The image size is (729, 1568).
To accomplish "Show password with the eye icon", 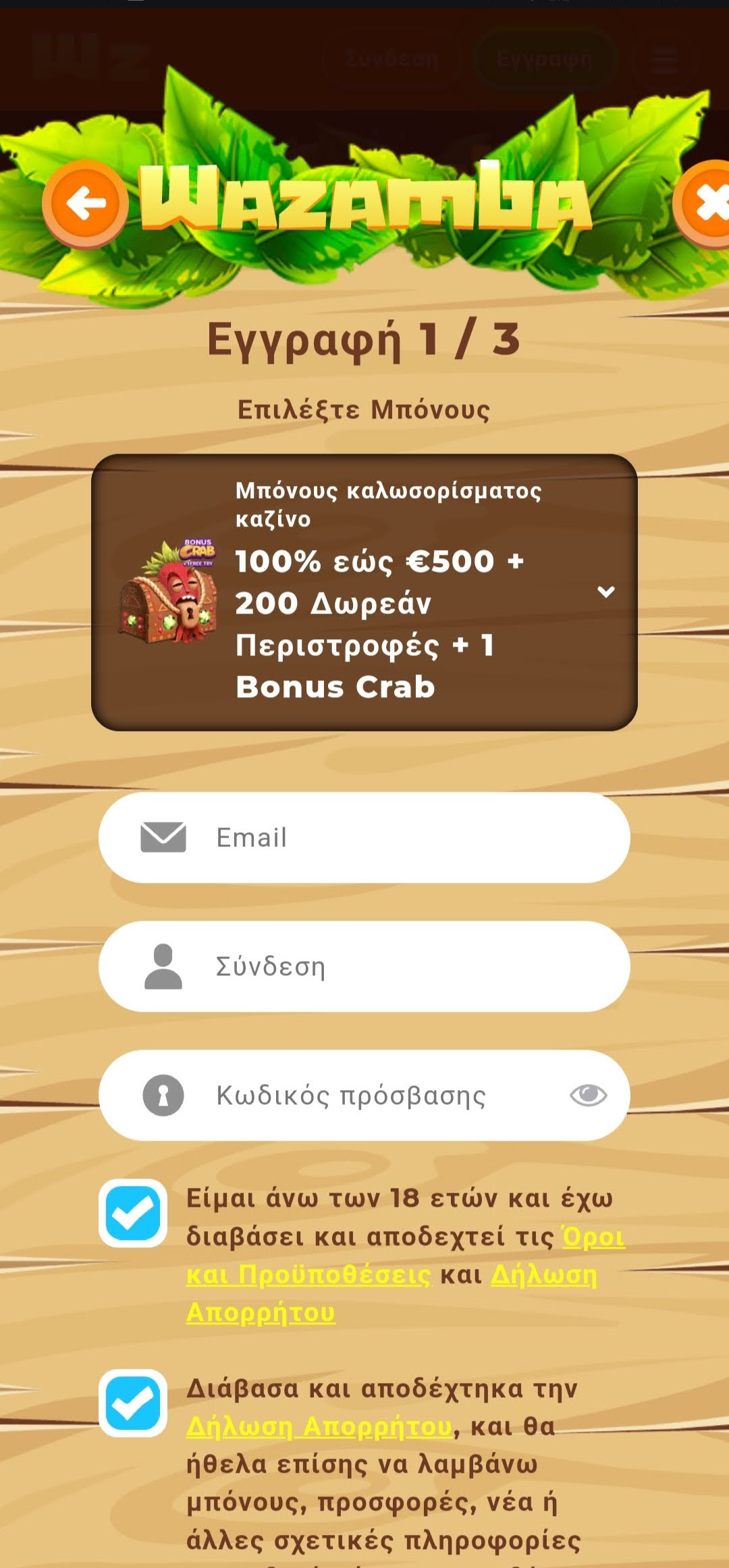I will click(588, 1095).
